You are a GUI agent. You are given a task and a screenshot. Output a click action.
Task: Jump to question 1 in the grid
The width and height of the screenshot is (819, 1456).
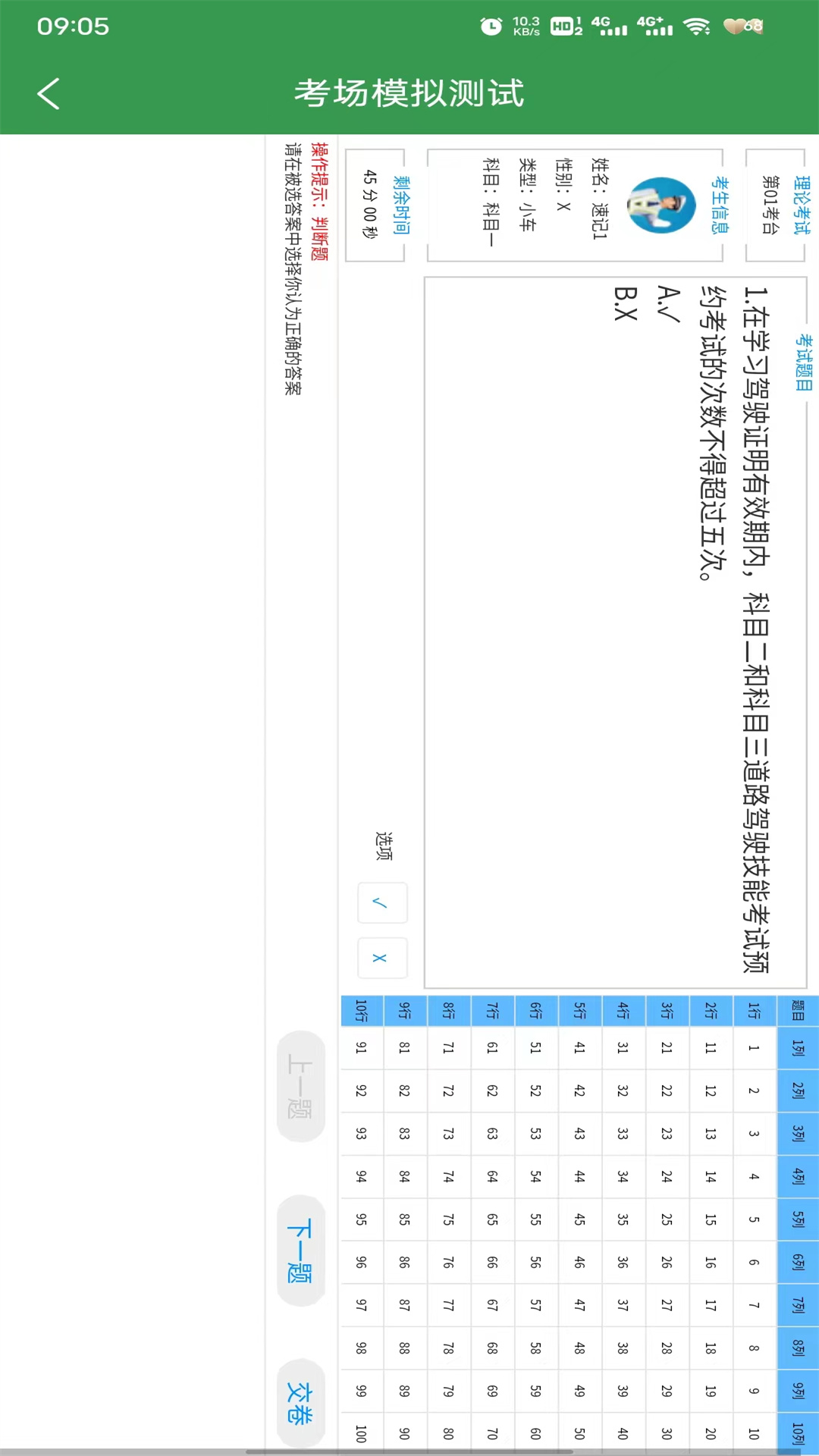pos(754,1048)
